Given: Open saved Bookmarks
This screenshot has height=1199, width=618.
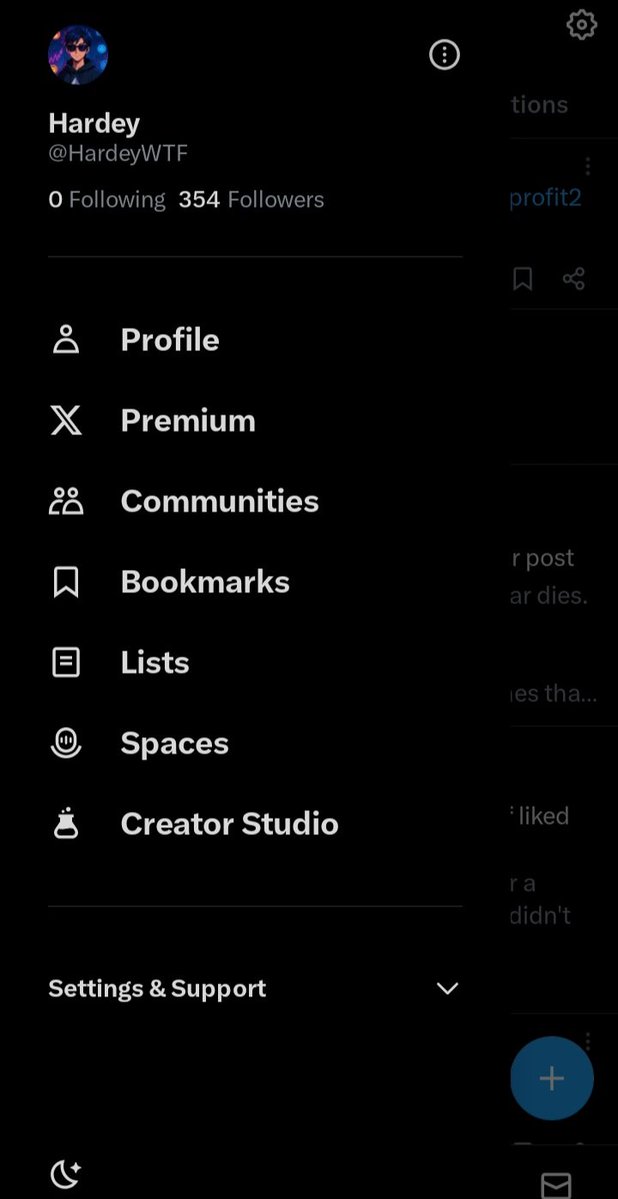Looking at the screenshot, I should [x=204, y=582].
